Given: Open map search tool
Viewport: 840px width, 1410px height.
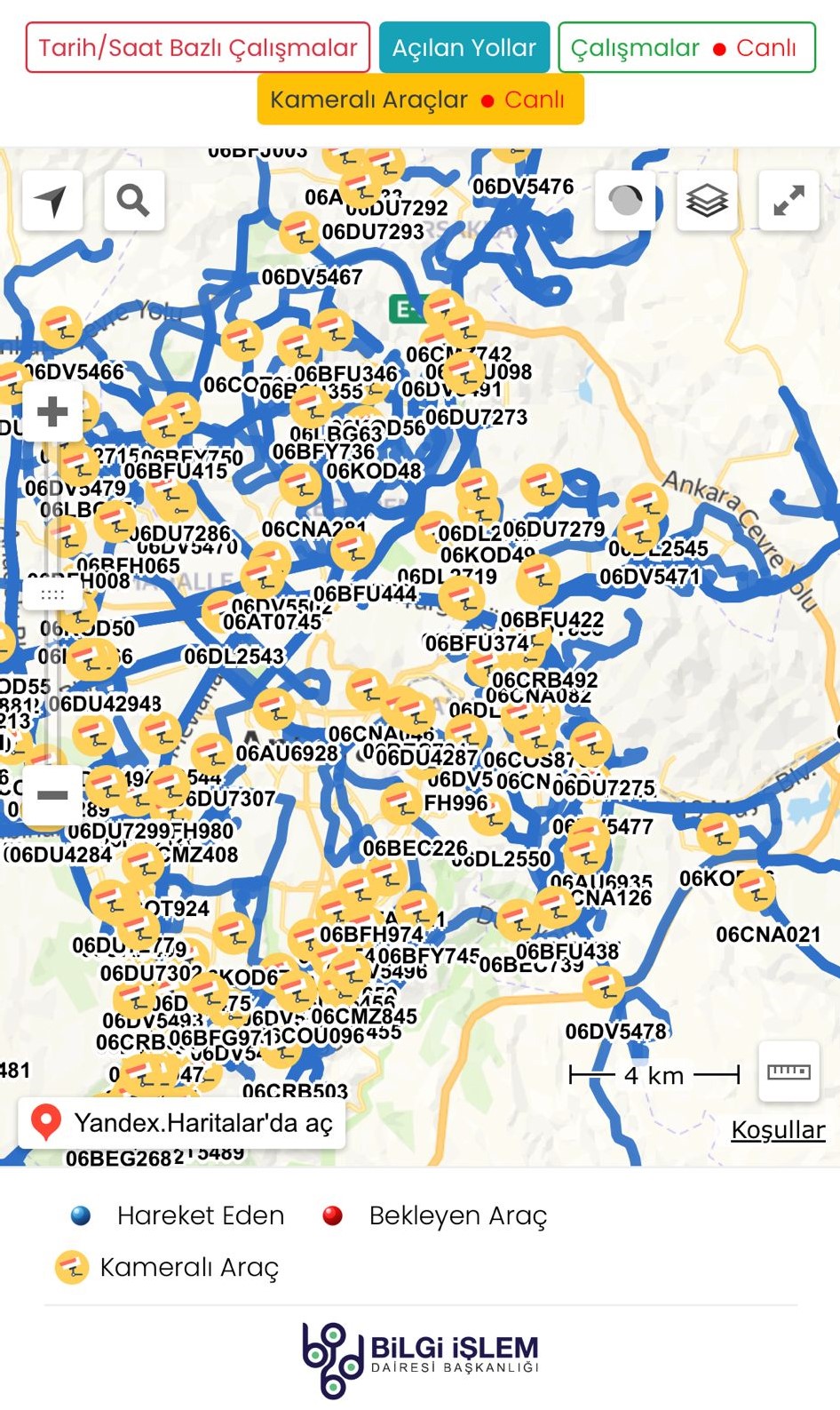Looking at the screenshot, I should click(x=133, y=201).
